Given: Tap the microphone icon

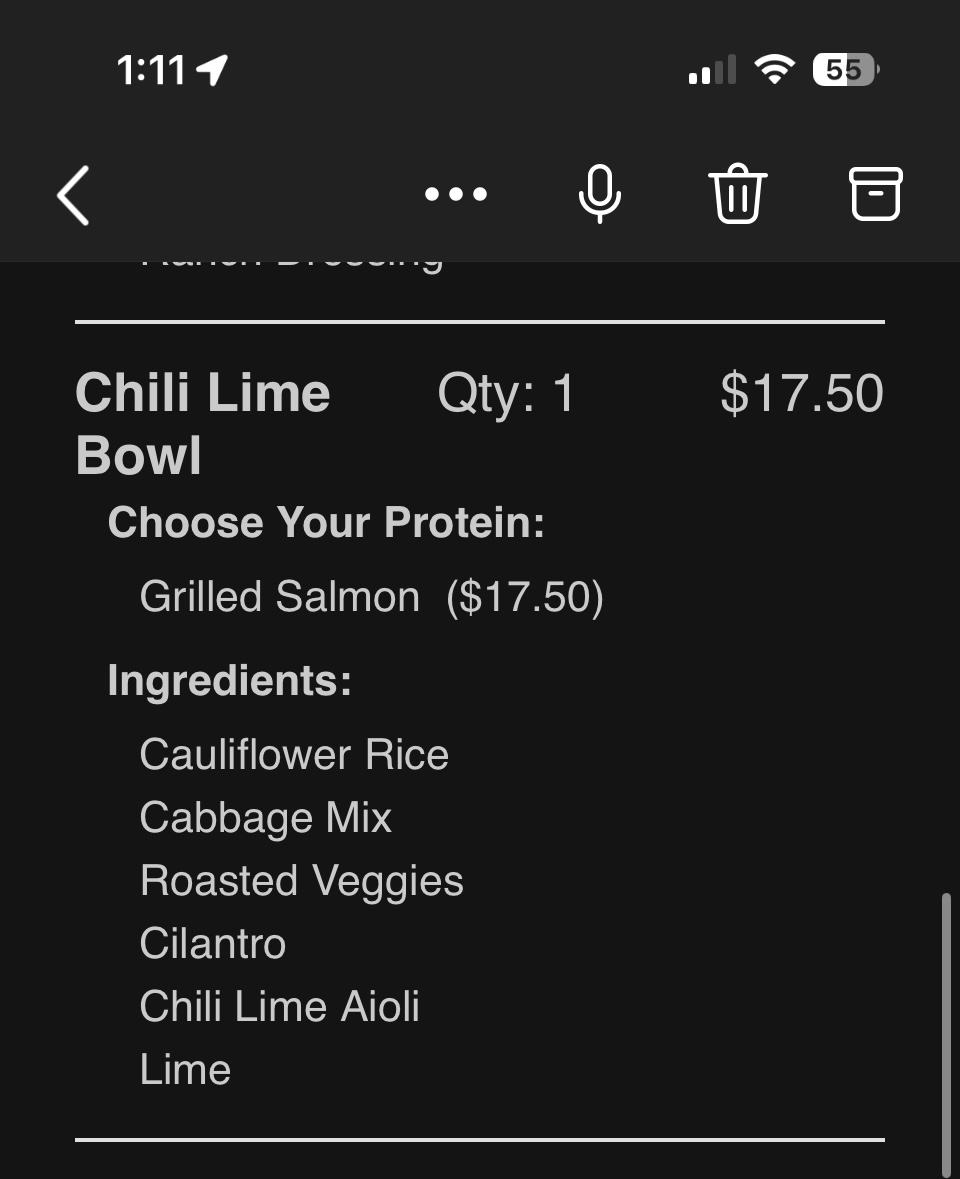Looking at the screenshot, I should click(x=599, y=194).
